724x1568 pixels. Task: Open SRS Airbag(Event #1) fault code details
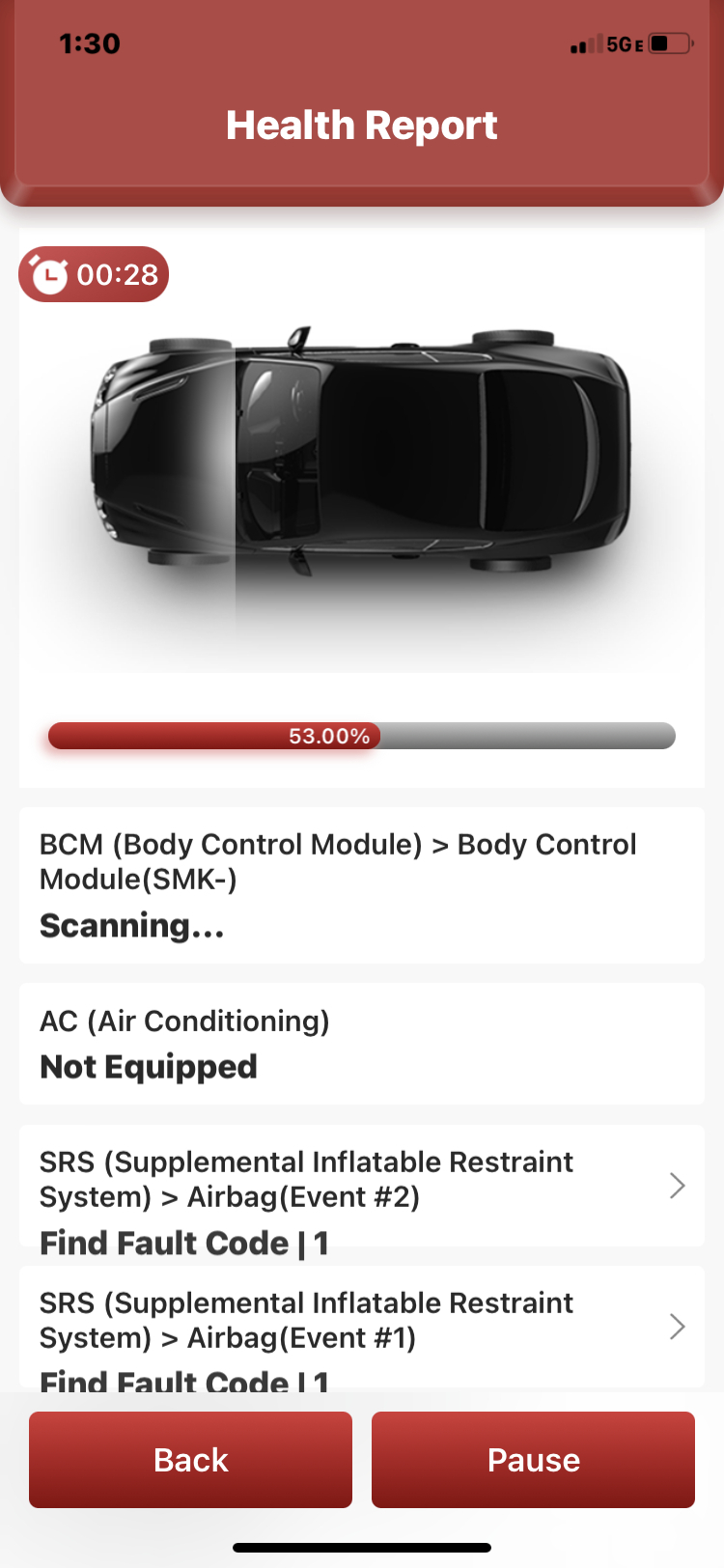click(361, 1328)
